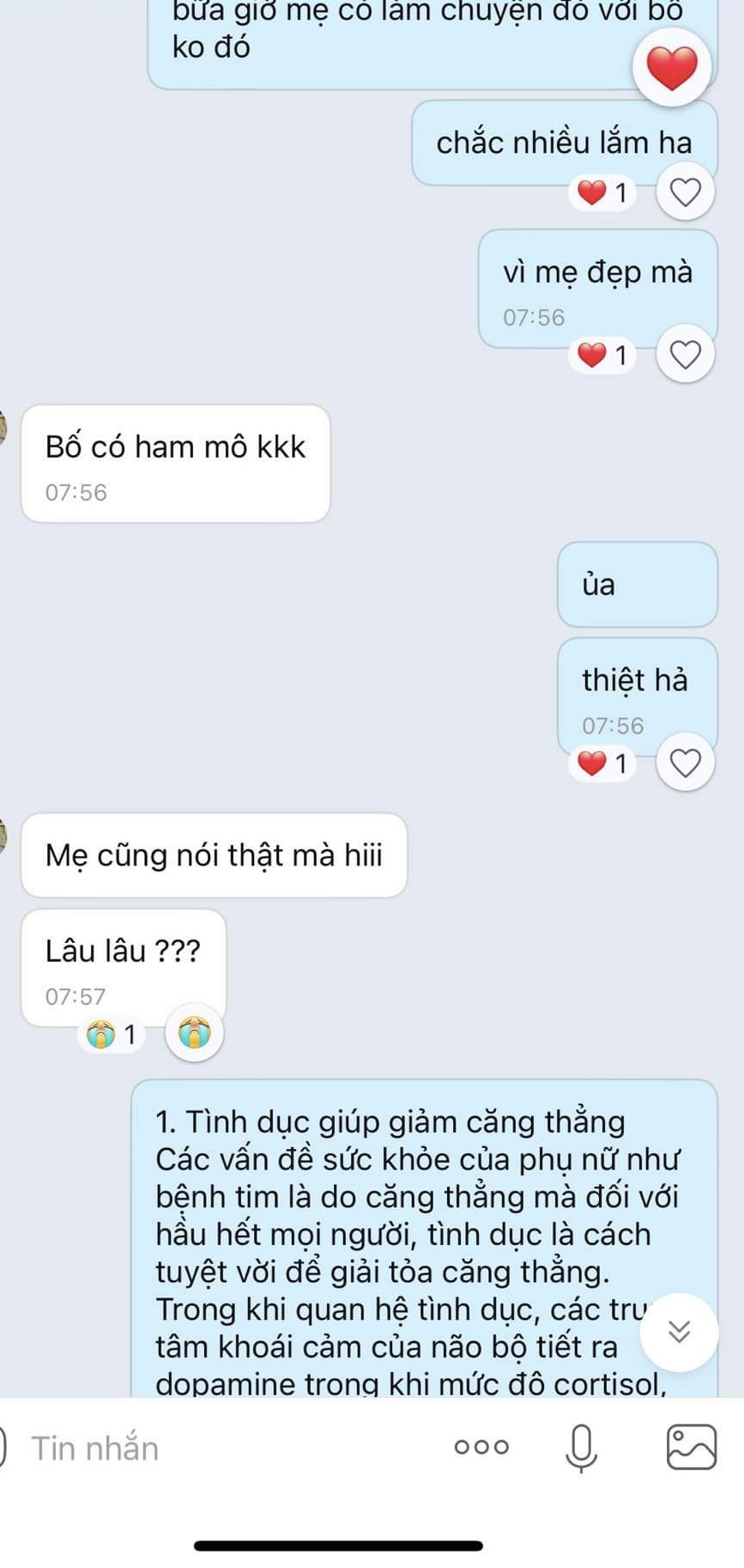Tap crying emoji reaction on 'Lâu lâu ???'
The image size is (744, 1568).
[x=195, y=1033]
